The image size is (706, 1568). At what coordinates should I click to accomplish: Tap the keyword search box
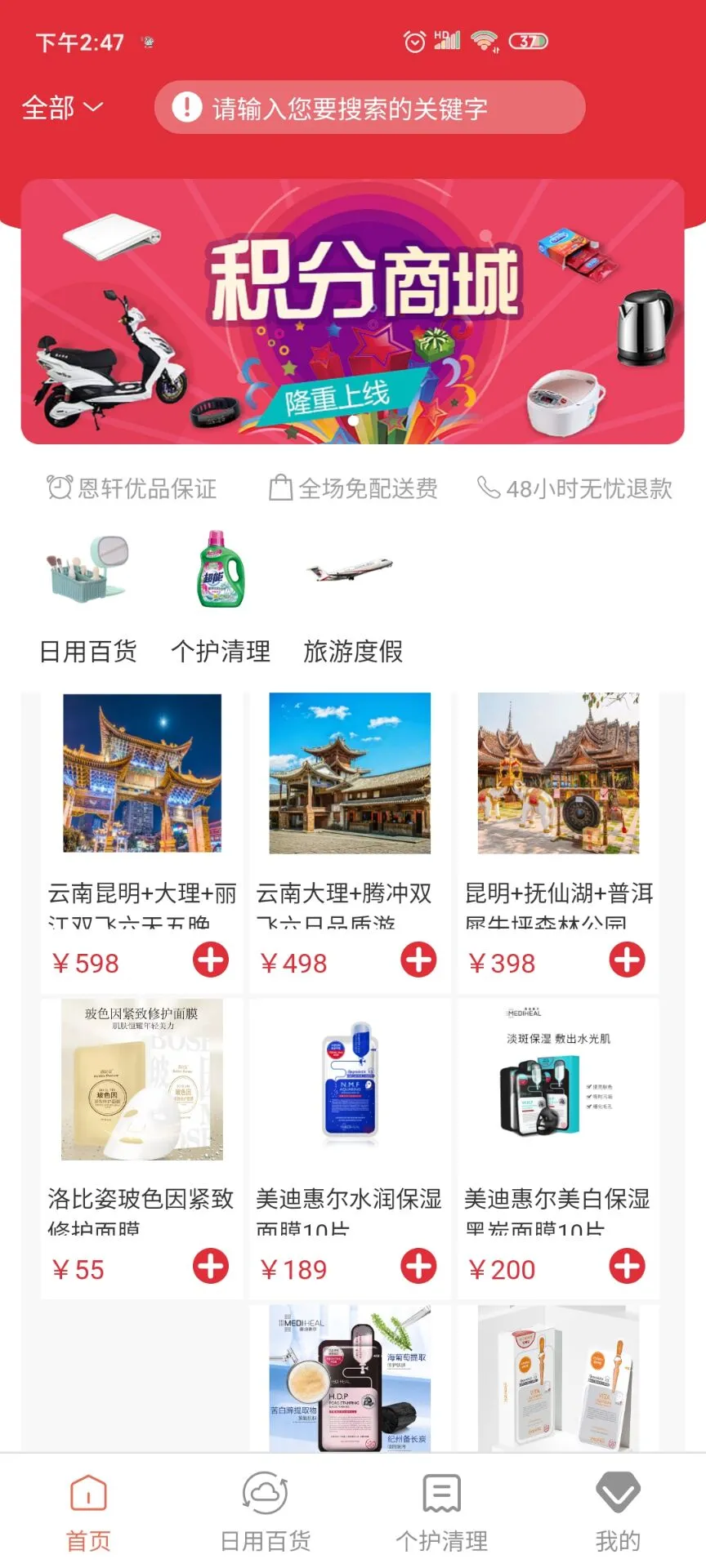coord(369,108)
